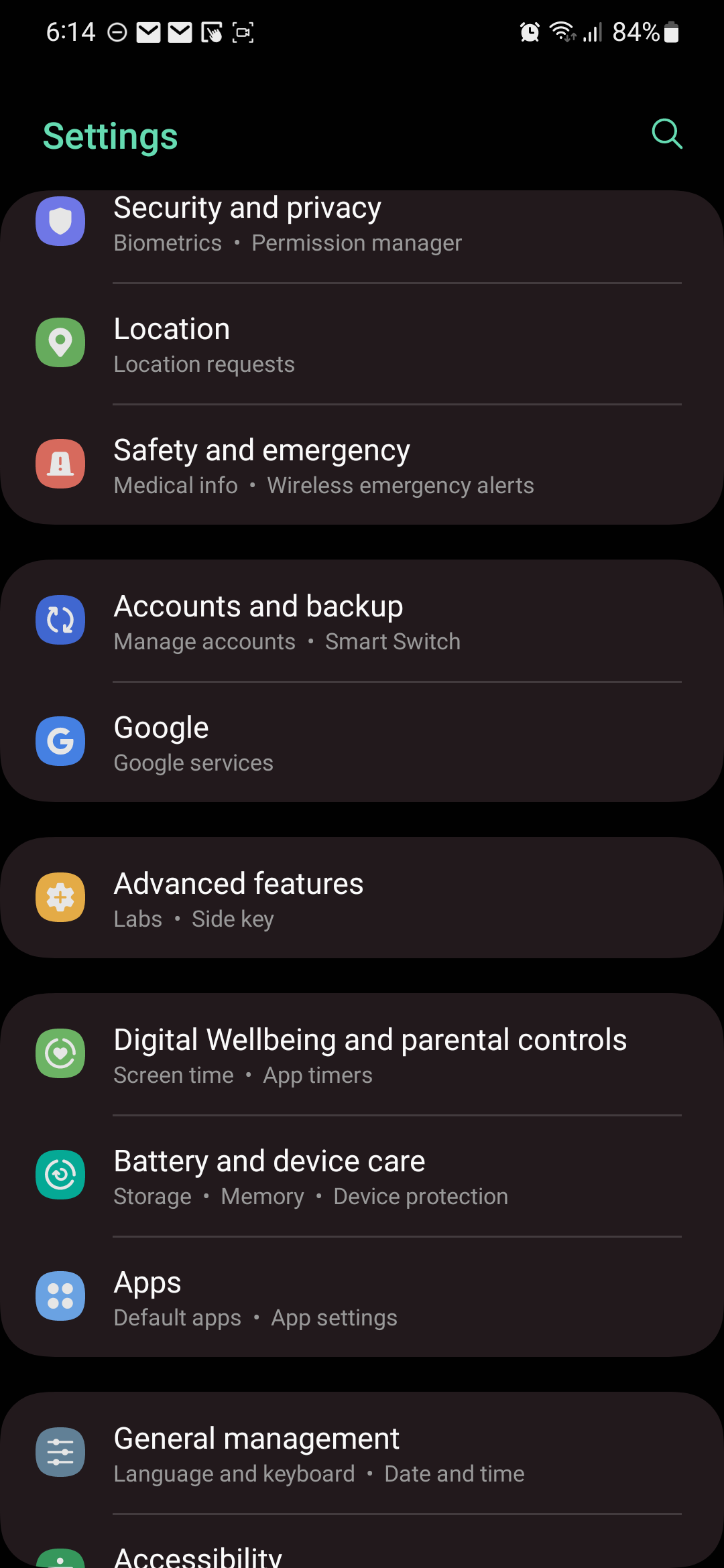Select Accounts and backup
The height and width of the screenshot is (1568, 724).
coord(362,622)
